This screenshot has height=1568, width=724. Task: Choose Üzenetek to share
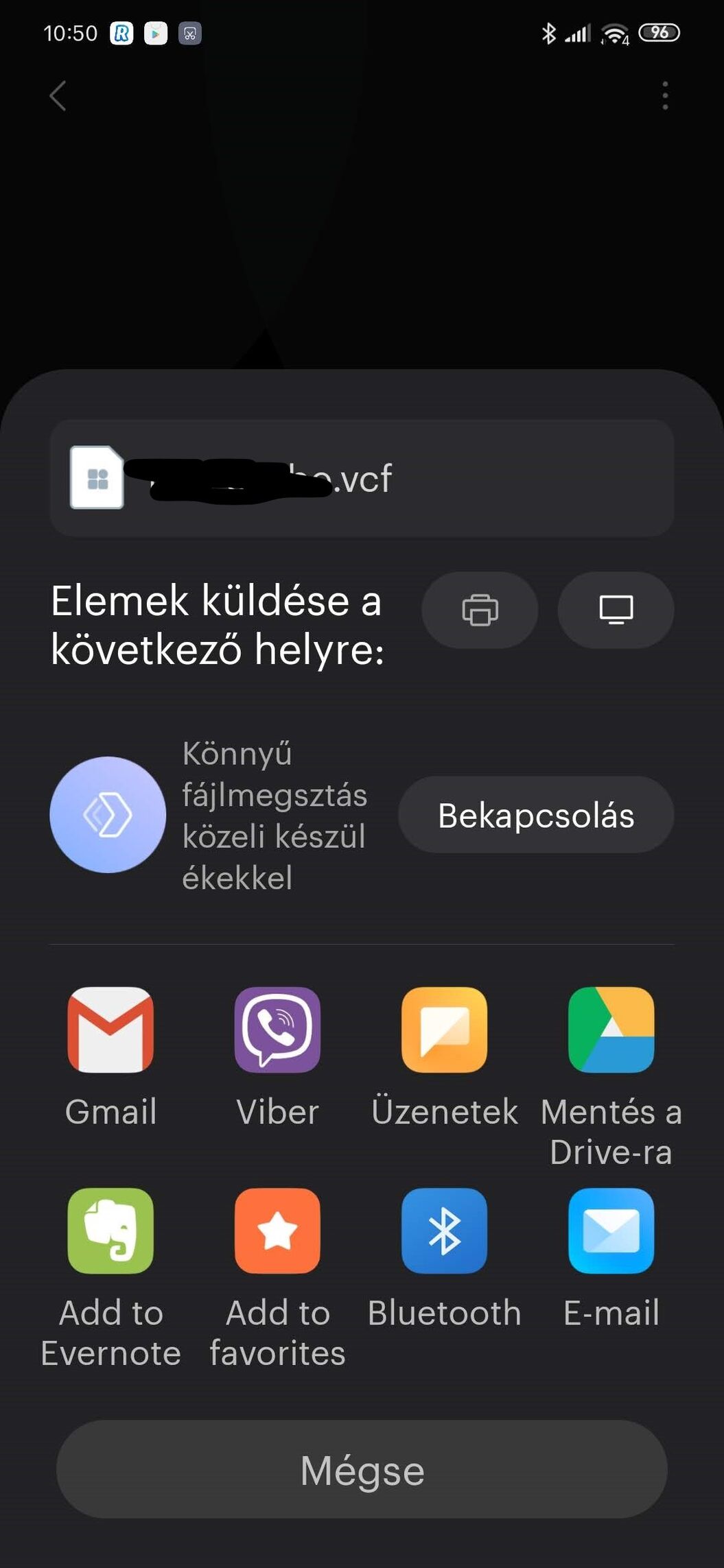[444, 1030]
